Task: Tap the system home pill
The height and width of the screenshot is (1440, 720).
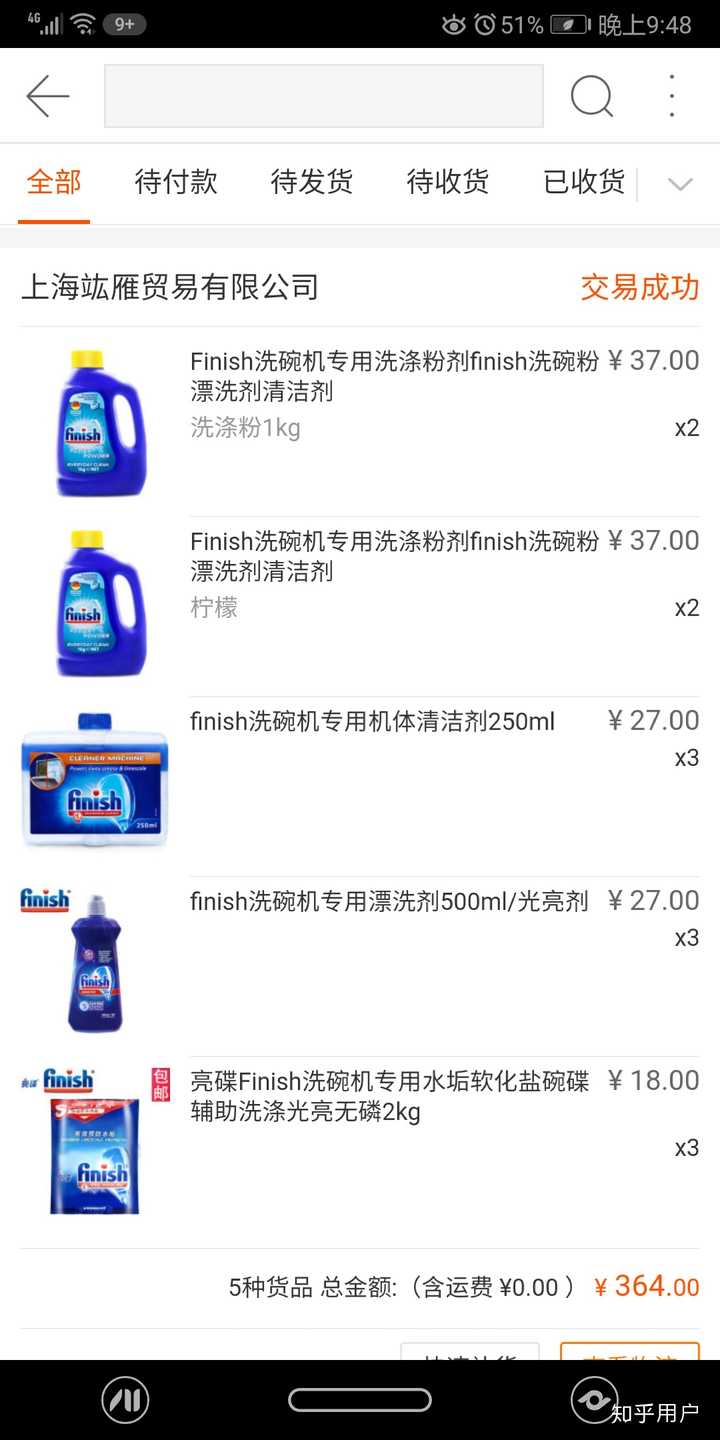Action: coord(360,1400)
